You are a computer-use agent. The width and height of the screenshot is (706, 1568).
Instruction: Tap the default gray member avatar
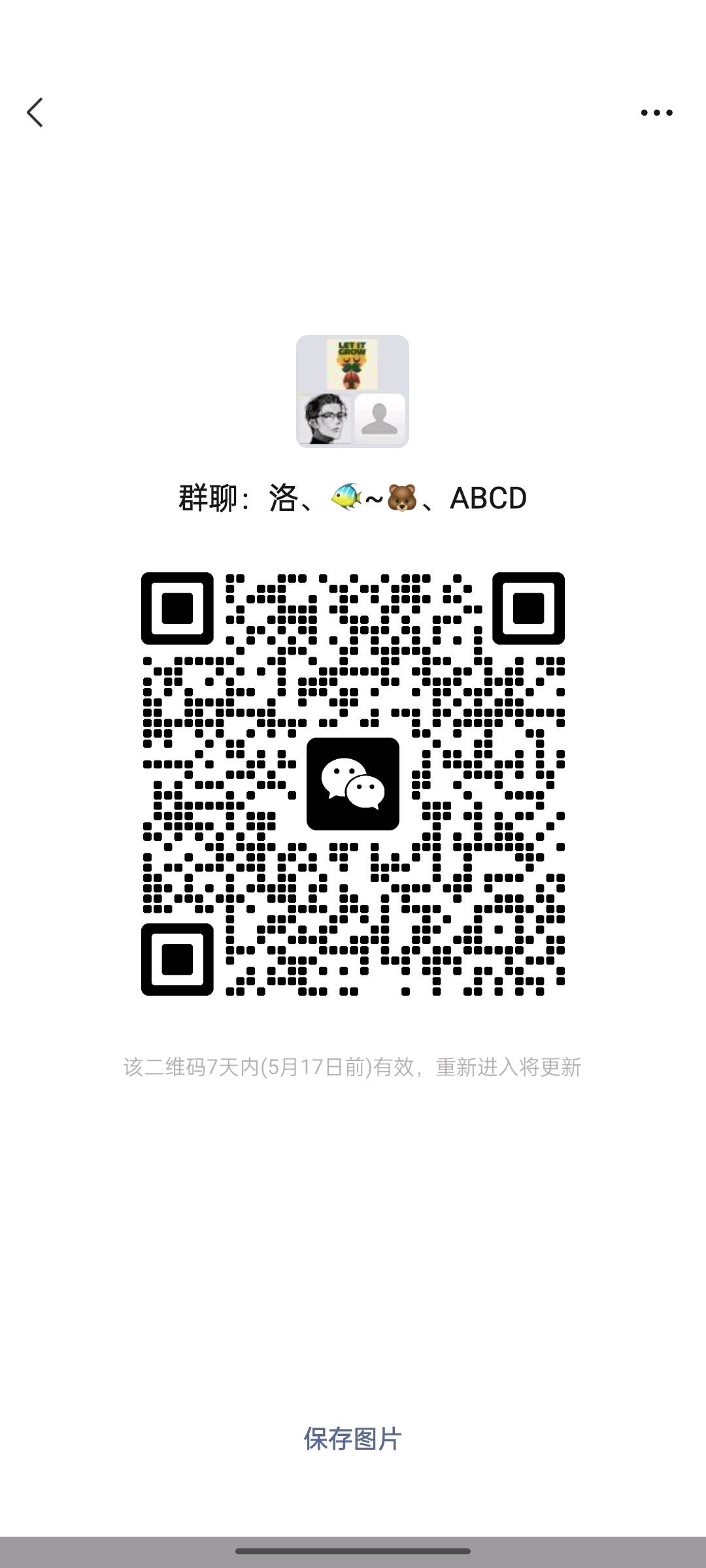coord(380,418)
